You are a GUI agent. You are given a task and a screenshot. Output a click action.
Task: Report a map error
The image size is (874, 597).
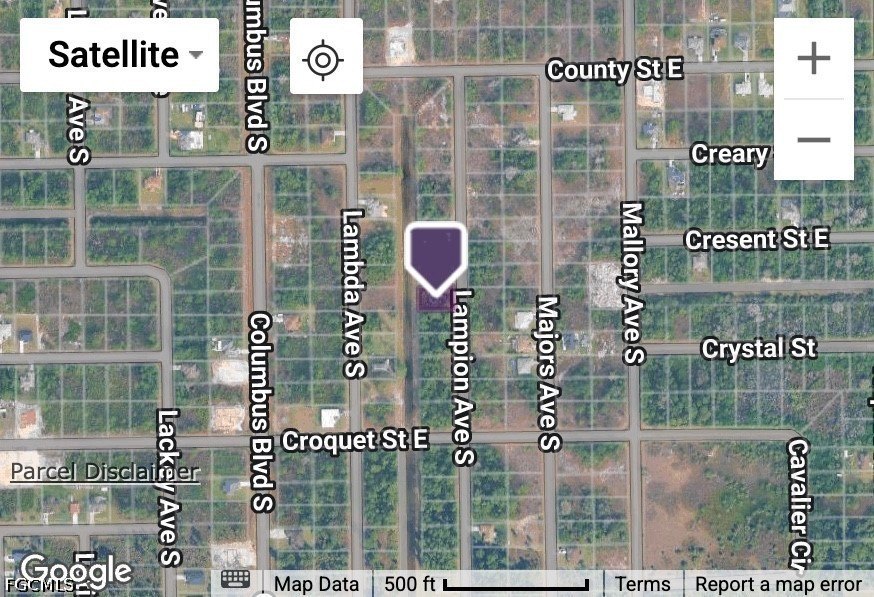pyautogui.click(x=778, y=584)
